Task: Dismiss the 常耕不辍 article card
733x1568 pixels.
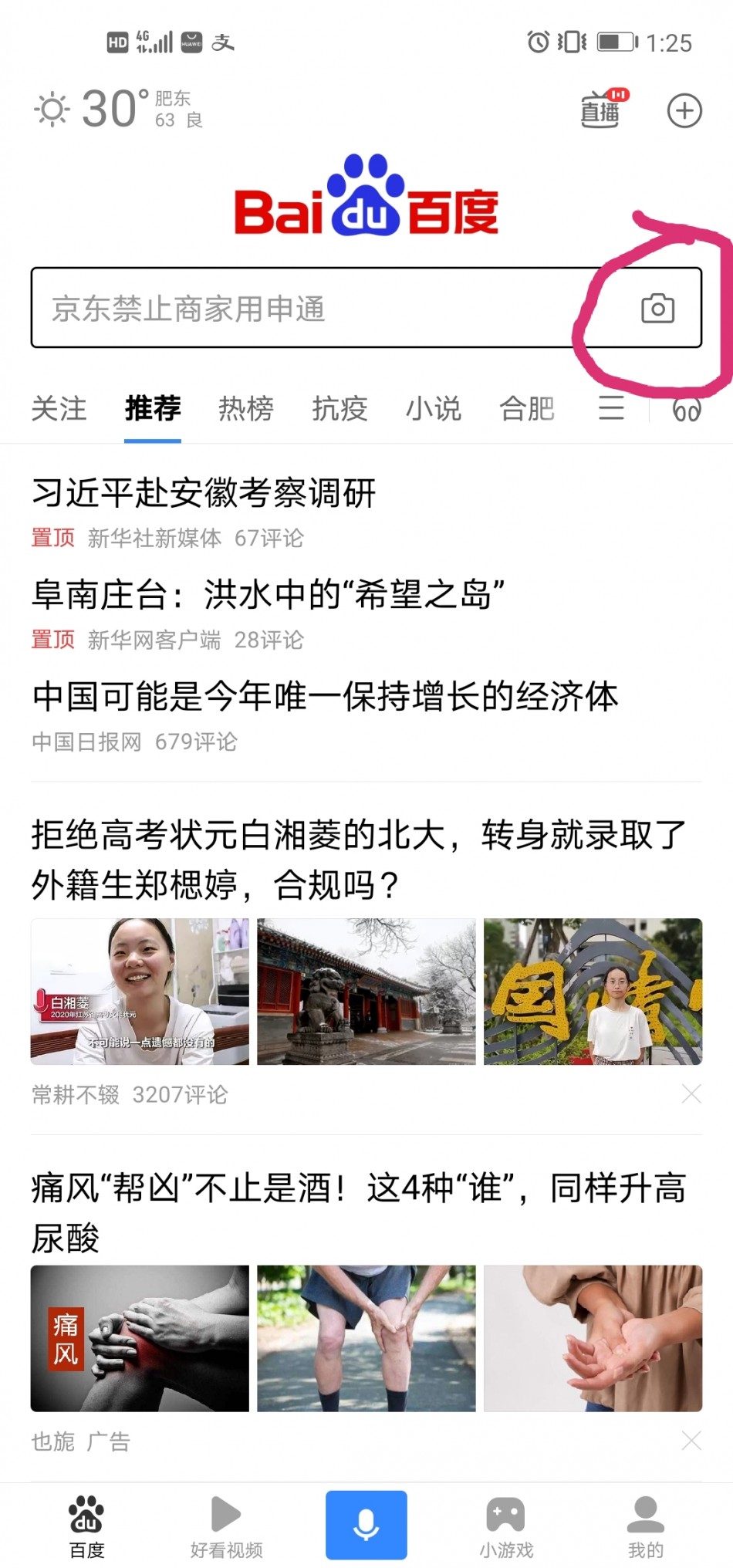Action: tap(691, 1093)
